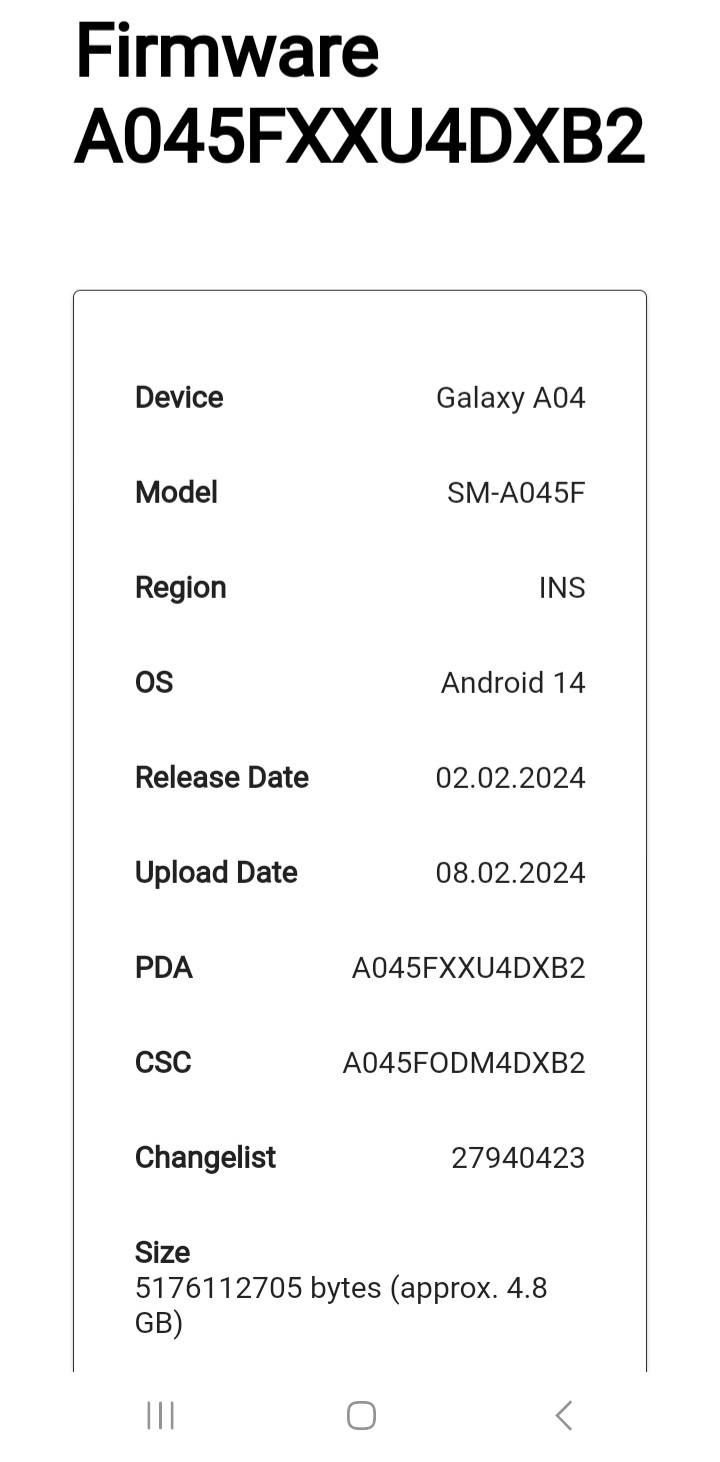Screen dimensions: 720x1462
Task: Tap the Device row label
Action: tap(179, 397)
